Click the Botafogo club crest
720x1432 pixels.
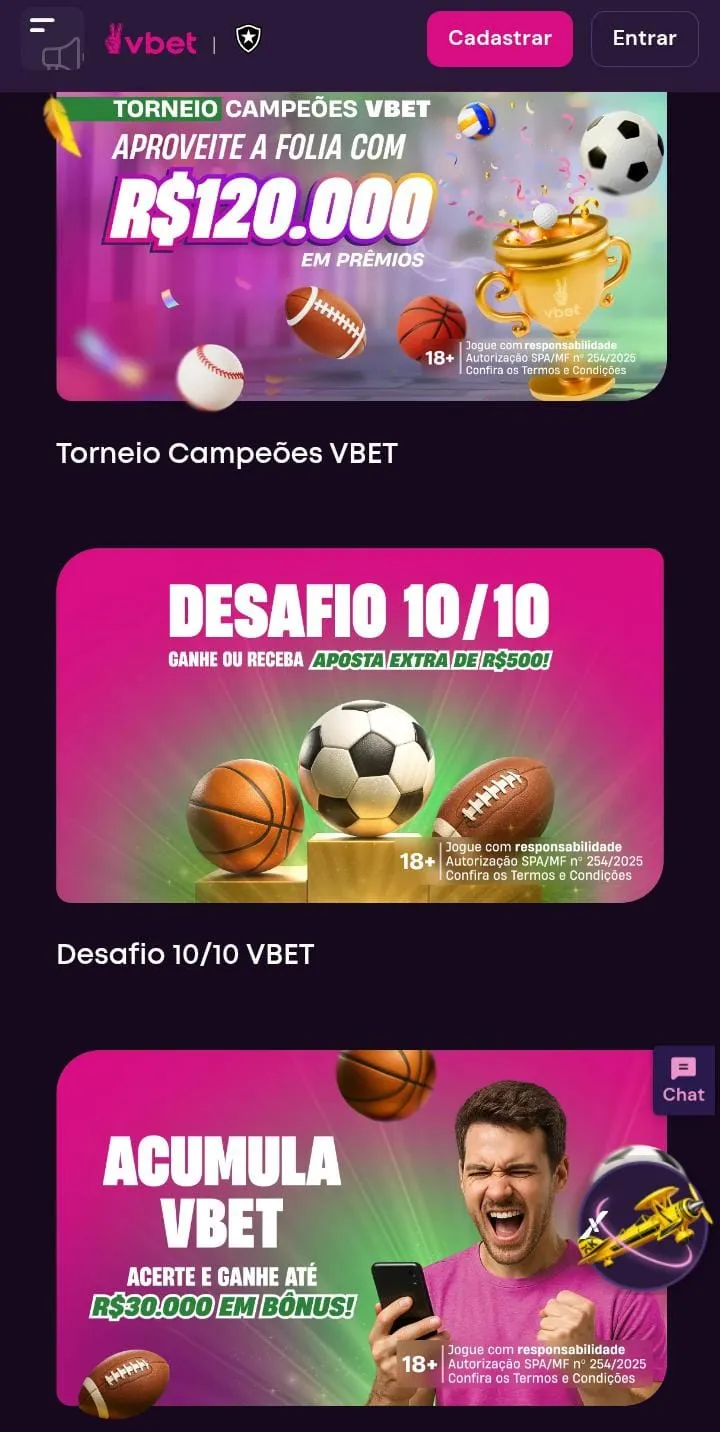tap(247, 39)
